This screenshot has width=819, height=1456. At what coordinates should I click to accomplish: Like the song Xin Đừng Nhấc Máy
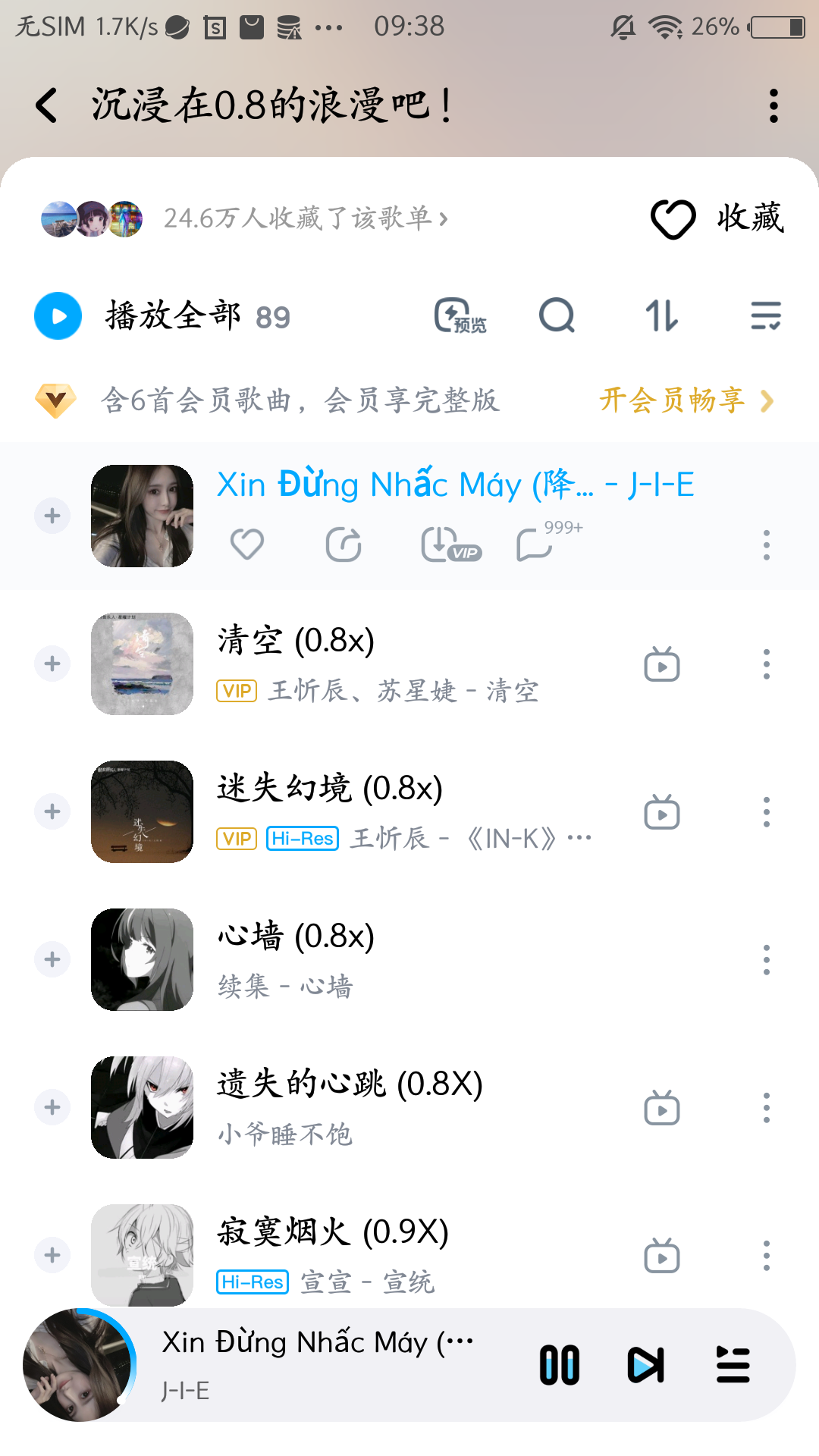247,544
